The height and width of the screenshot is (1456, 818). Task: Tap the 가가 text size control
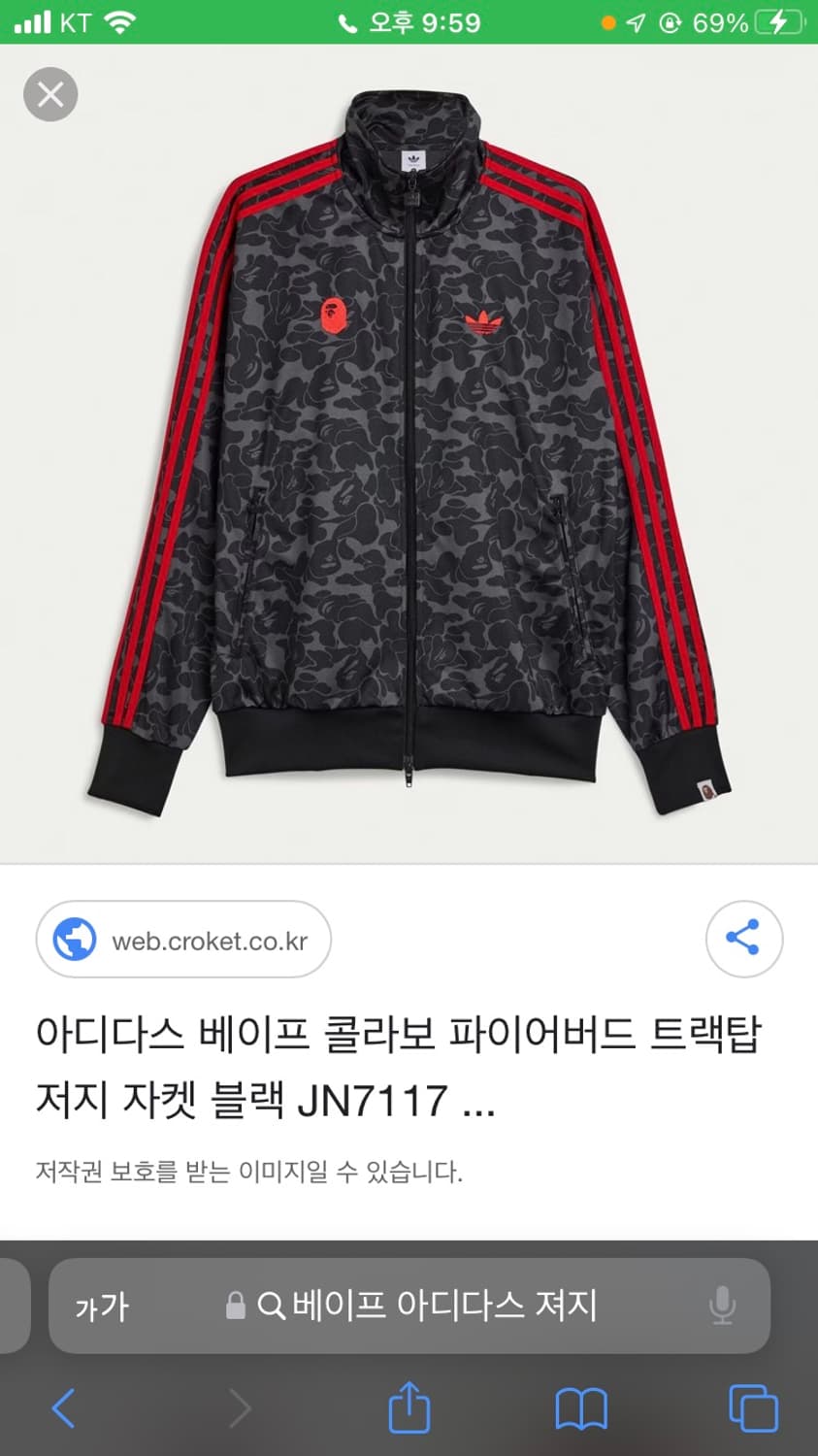101,1306
